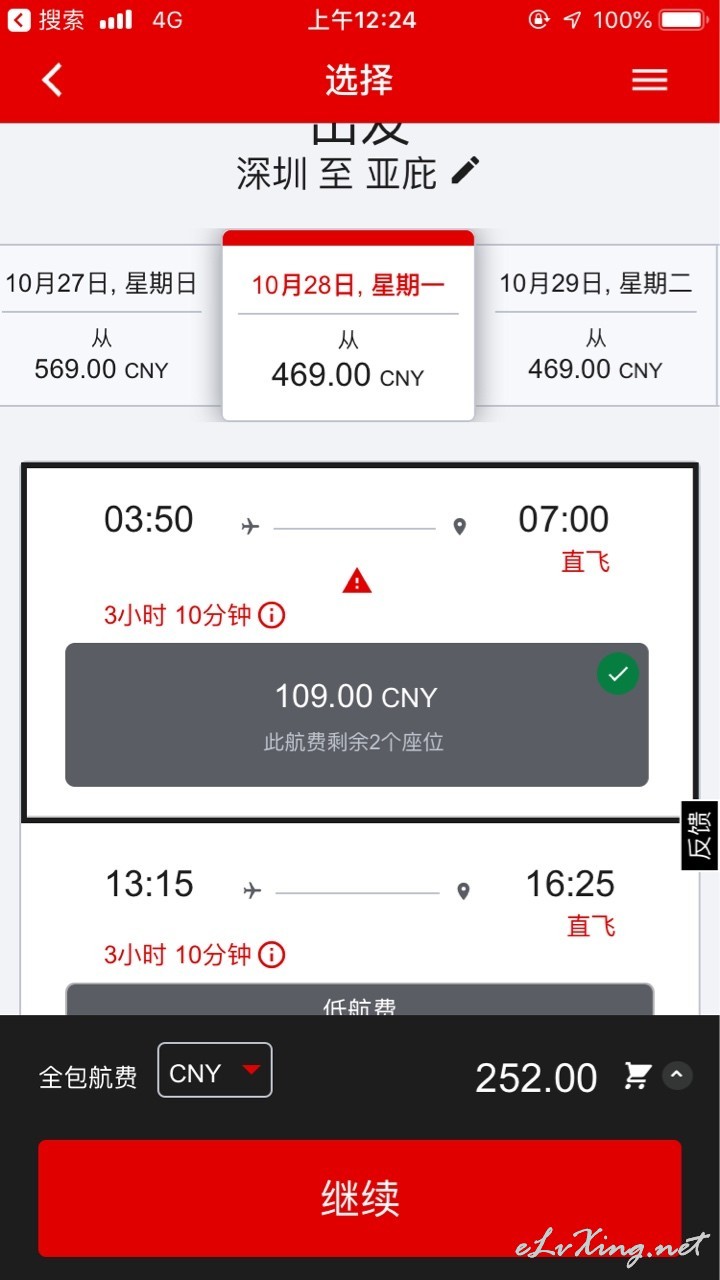Open the CNY currency dropdown

click(215, 1070)
